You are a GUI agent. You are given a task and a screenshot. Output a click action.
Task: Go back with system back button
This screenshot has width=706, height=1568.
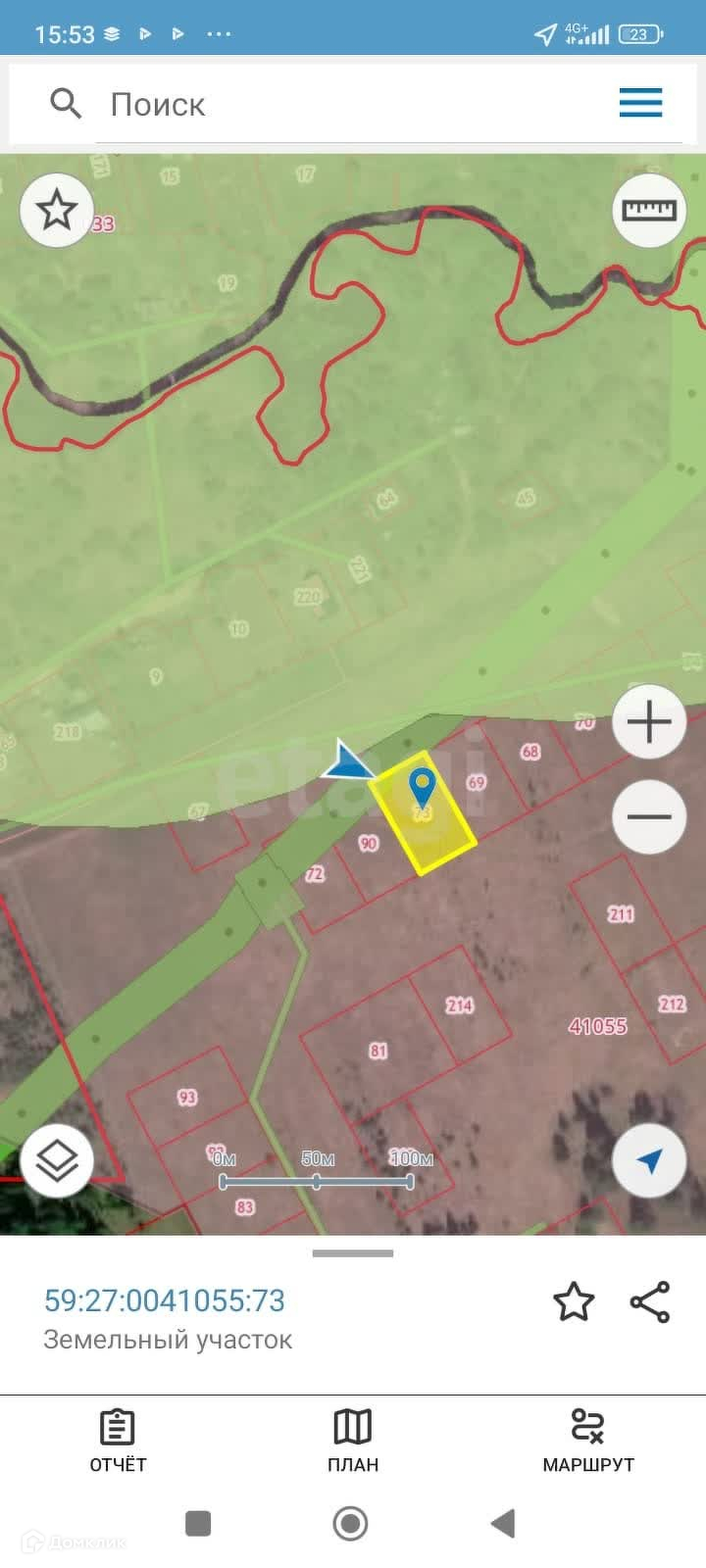pyautogui.click(x=503, y=1523)
